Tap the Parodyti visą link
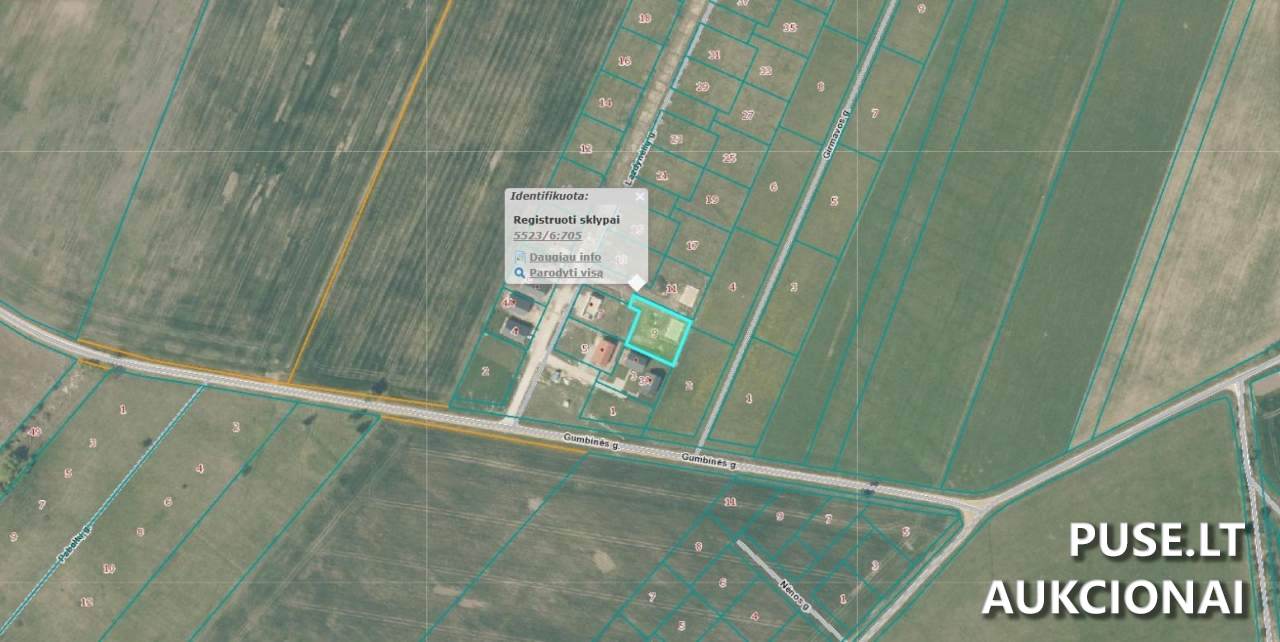Screen dimensions: 1280x642 (566, 272)
